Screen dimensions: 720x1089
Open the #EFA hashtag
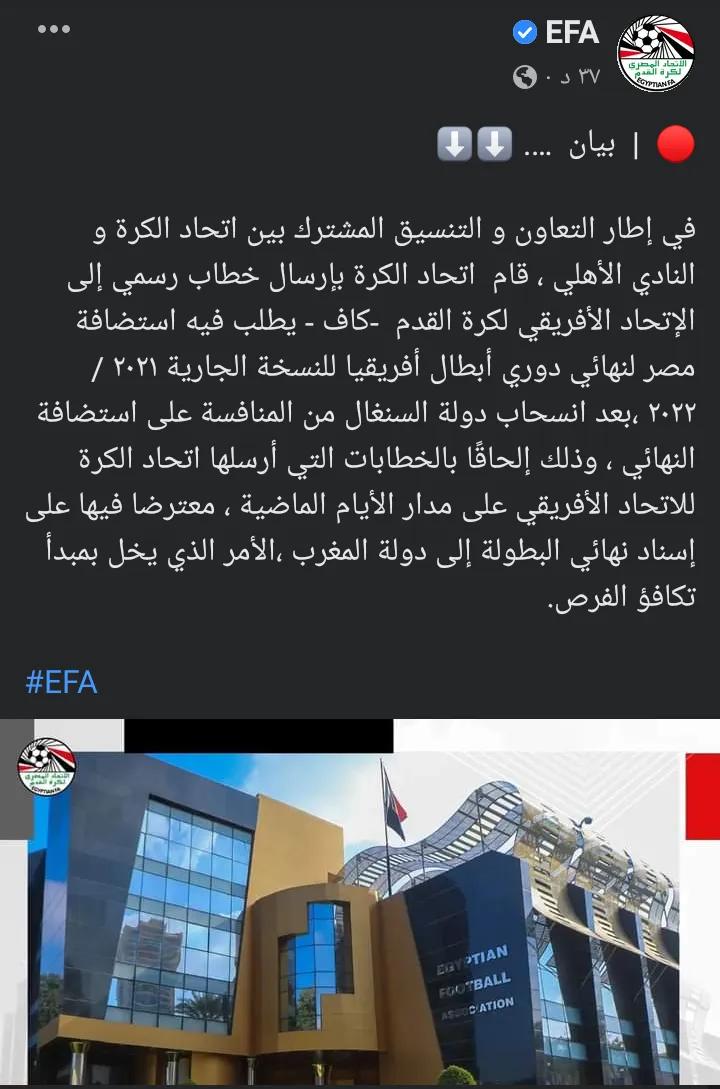[60, 682]
